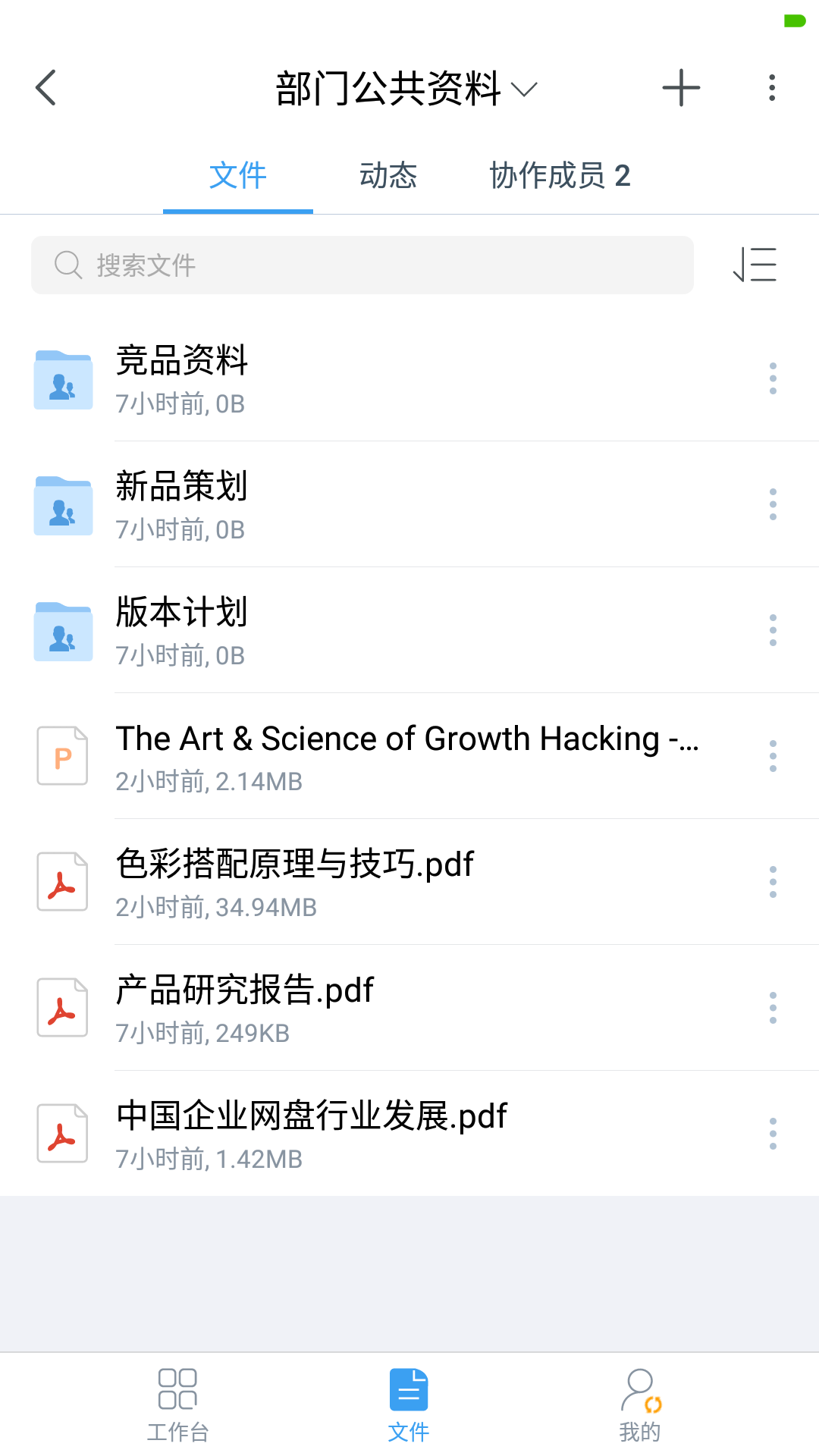This screenshot has width=819, height=1456.
Task: Open options menu for 色彩搭配原理与技巧.pdf
Action: (x=772, y=882)
